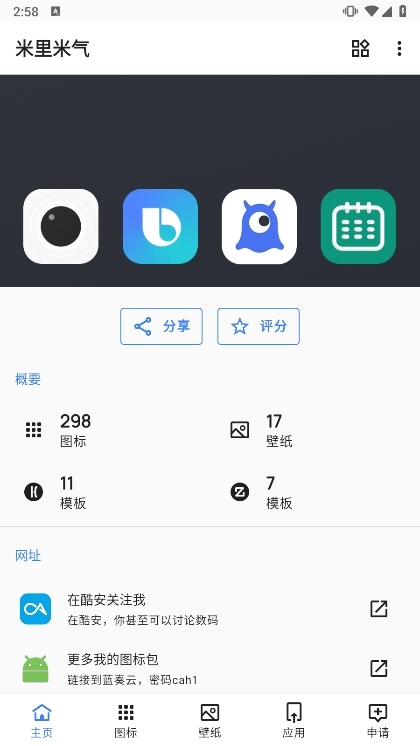The image size is (420, 746).
Task: Switch to the 申请 request tab
Action: pyautogui.click(x=378, y=720)
